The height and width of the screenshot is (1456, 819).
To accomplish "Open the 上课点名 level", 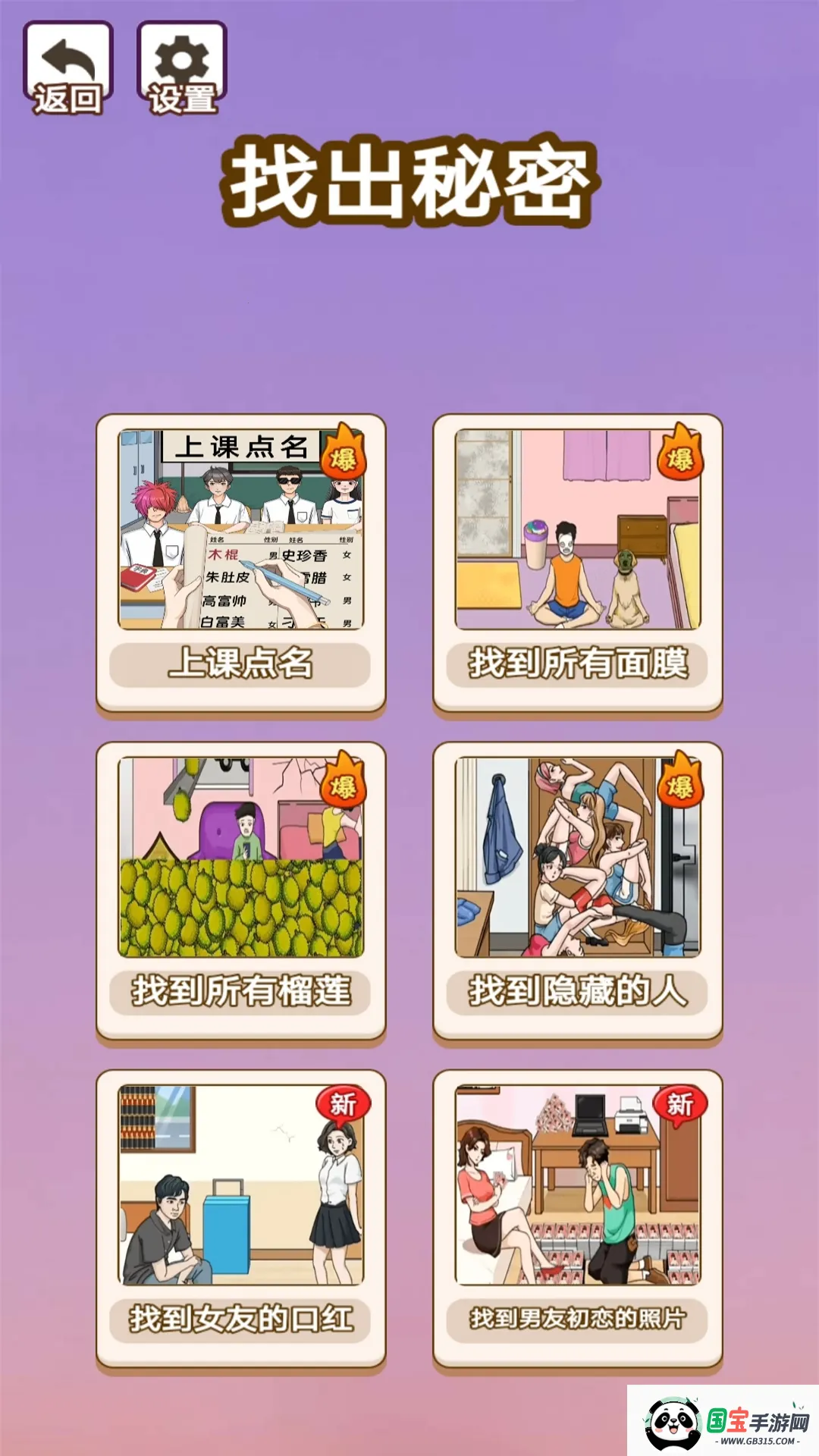I will 240,563.
